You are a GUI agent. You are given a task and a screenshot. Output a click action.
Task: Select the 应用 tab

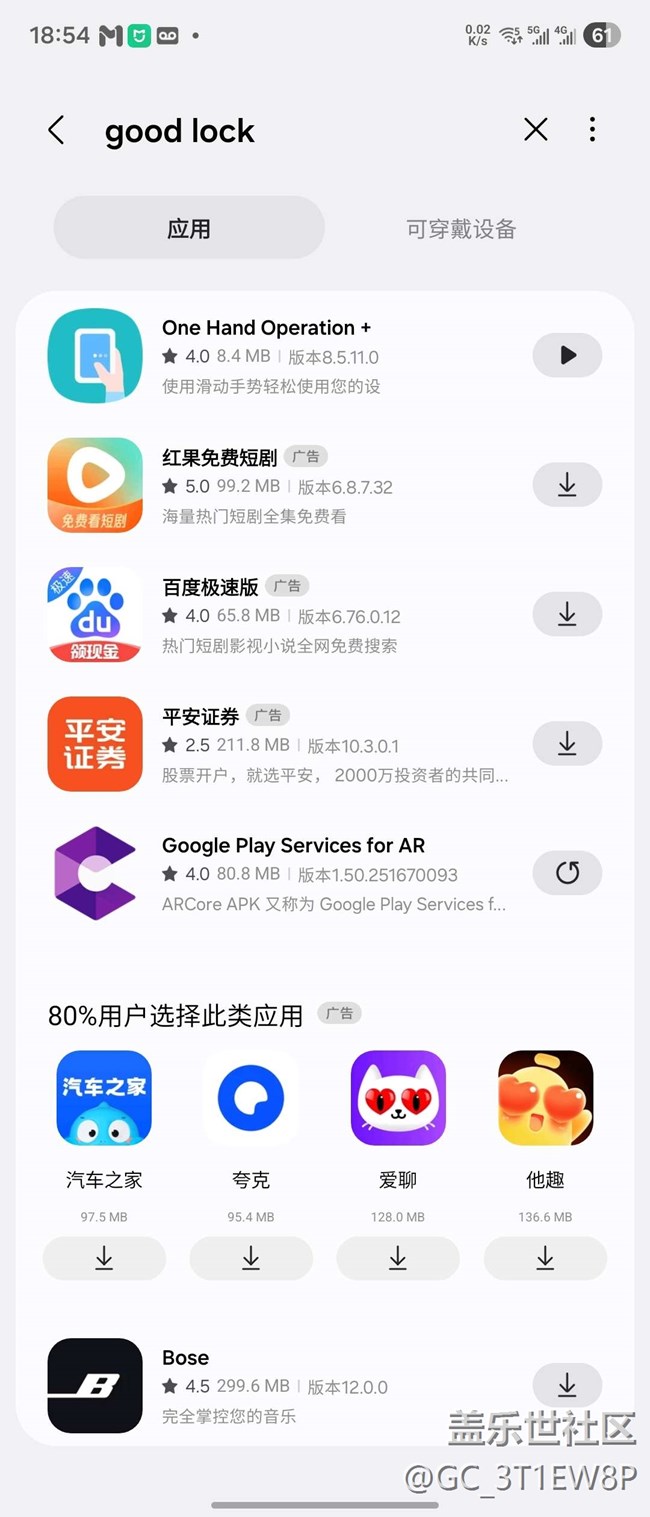click(189, 229)
